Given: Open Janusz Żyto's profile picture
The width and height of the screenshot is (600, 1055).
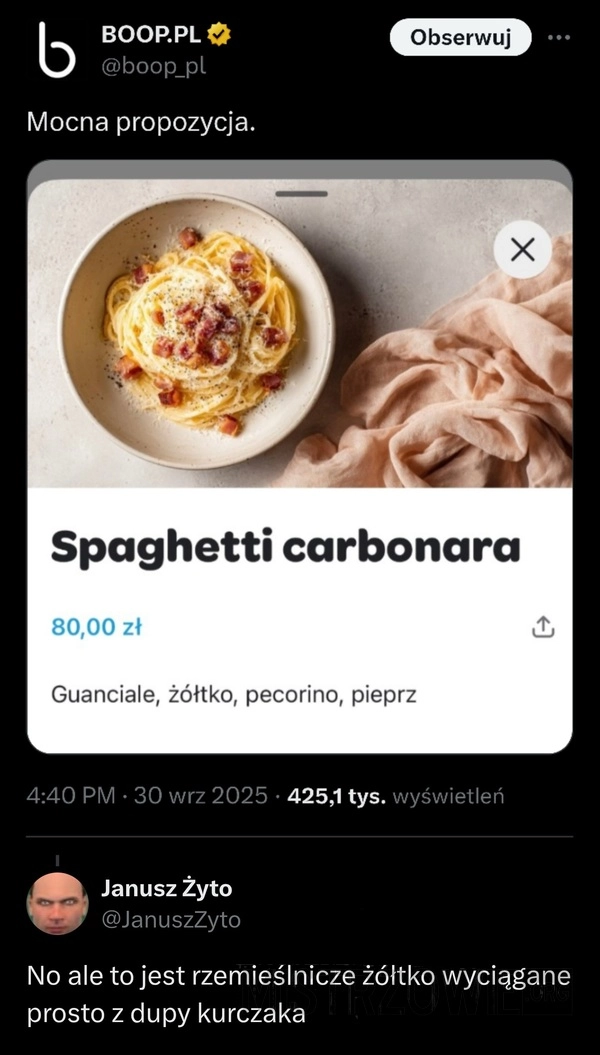Looking at the screenshot, I should 57,903.
